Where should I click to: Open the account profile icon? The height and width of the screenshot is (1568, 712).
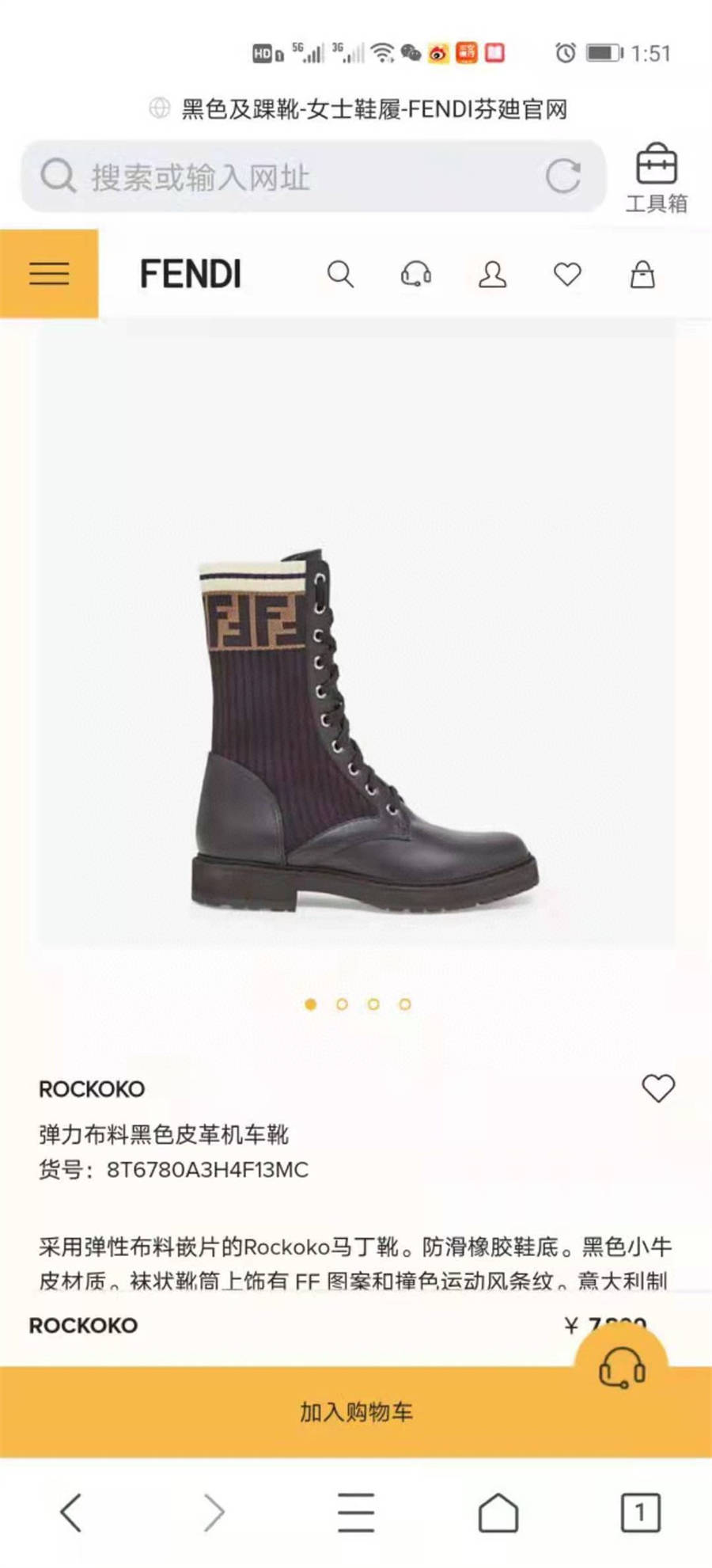tap(492, 275)
